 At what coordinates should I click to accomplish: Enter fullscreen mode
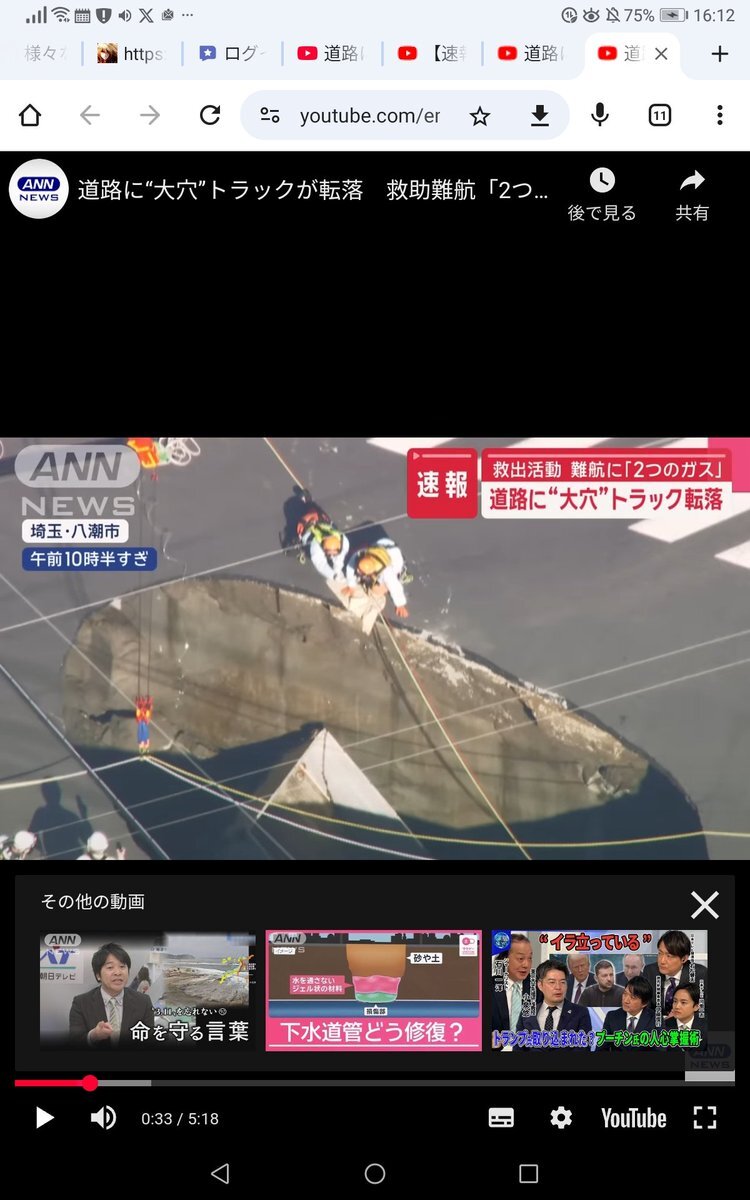tap(705, 1118)
